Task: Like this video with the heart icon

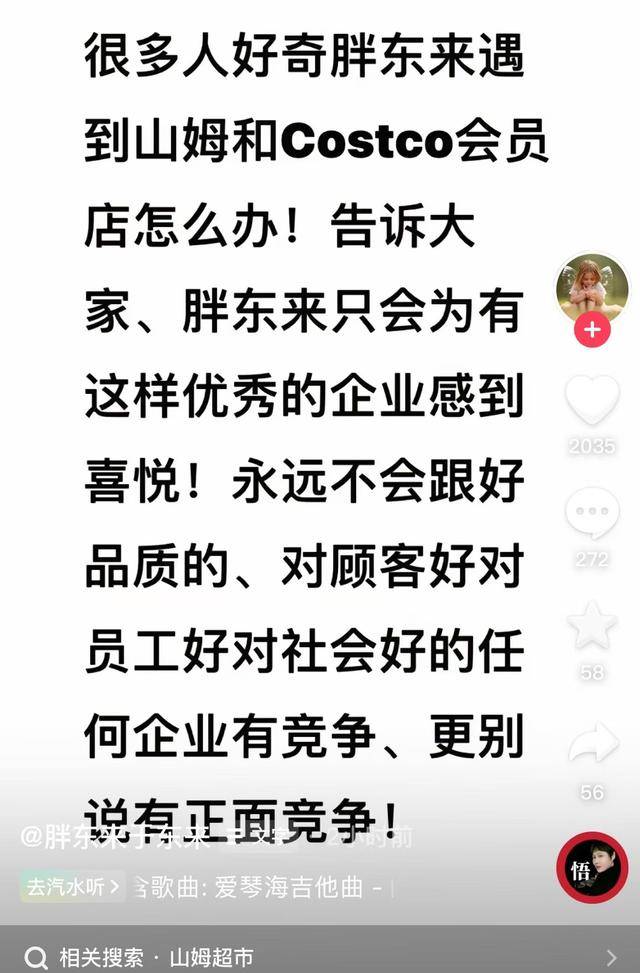Action: pyautogui.click(x=592, y=401)
